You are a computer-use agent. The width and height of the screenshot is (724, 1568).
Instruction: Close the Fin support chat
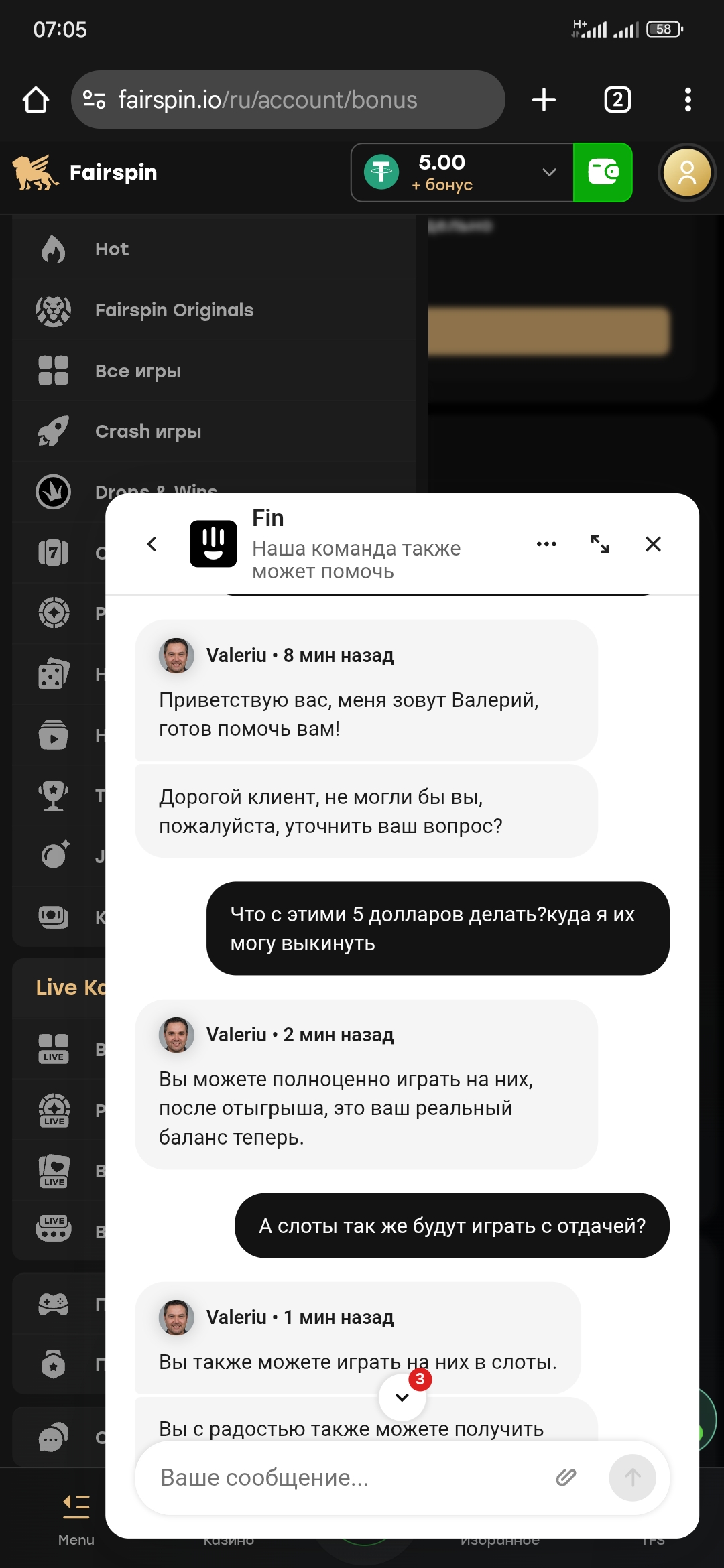tap(653, 544)
